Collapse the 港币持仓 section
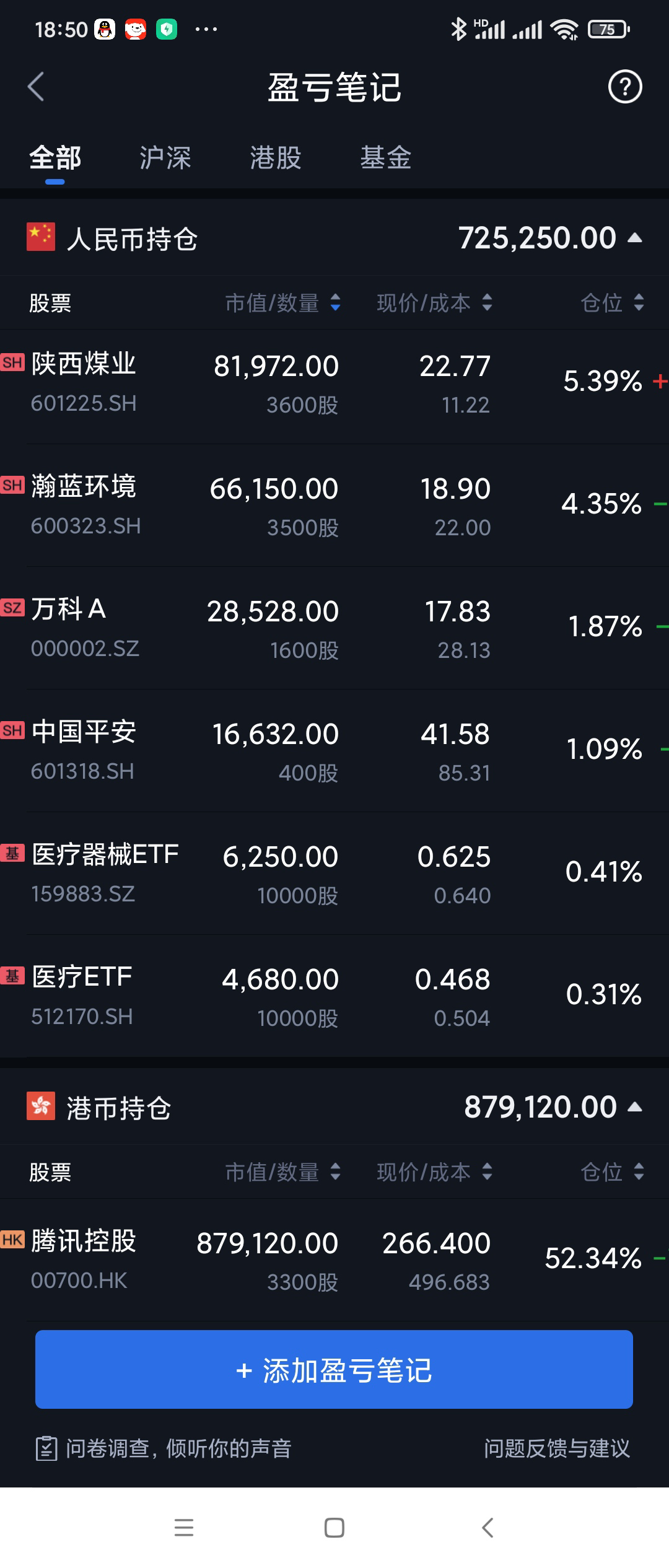 click(x=635, y=1107)
